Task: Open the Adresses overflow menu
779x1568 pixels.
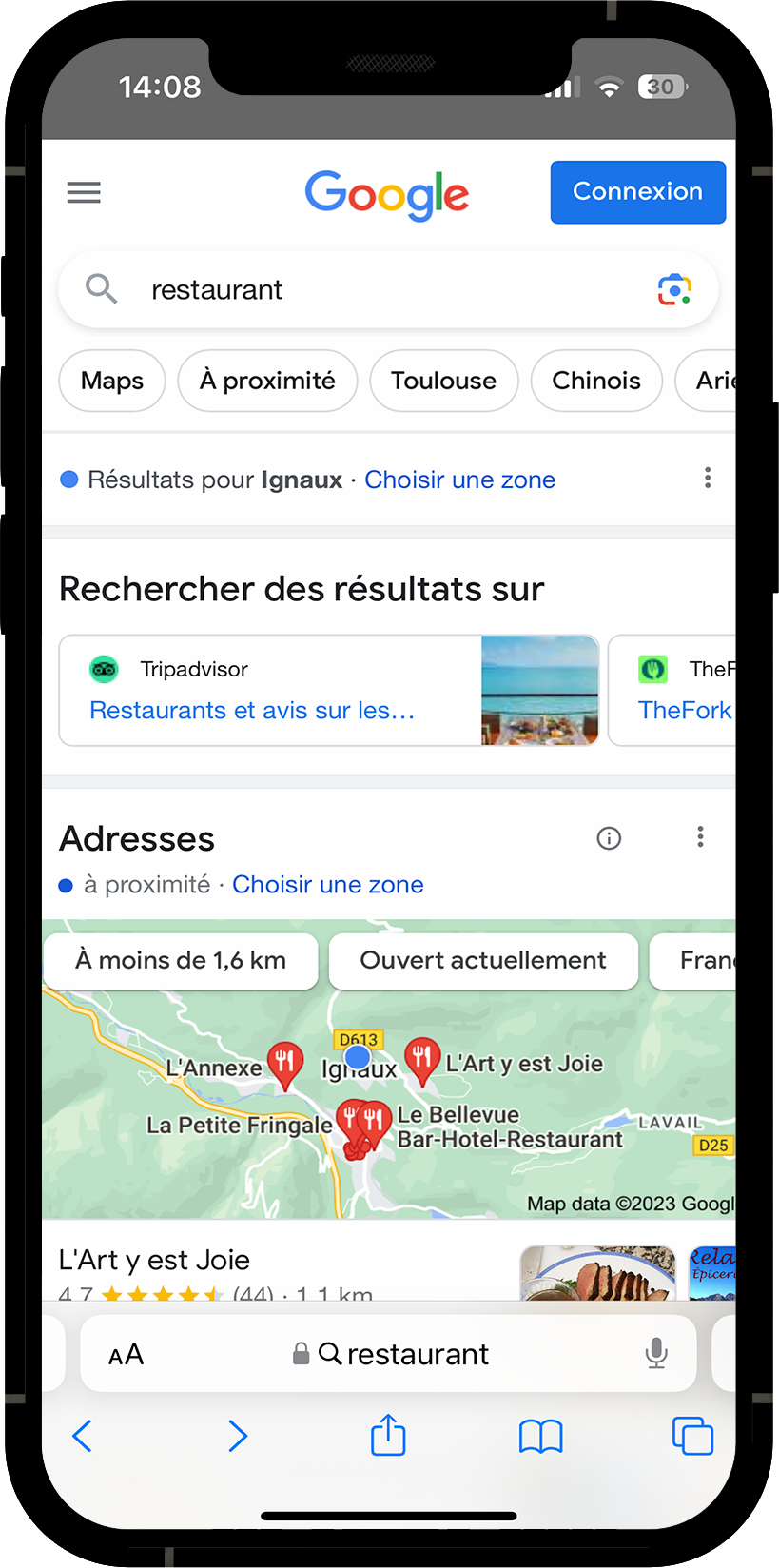Action: click(700, 836)
